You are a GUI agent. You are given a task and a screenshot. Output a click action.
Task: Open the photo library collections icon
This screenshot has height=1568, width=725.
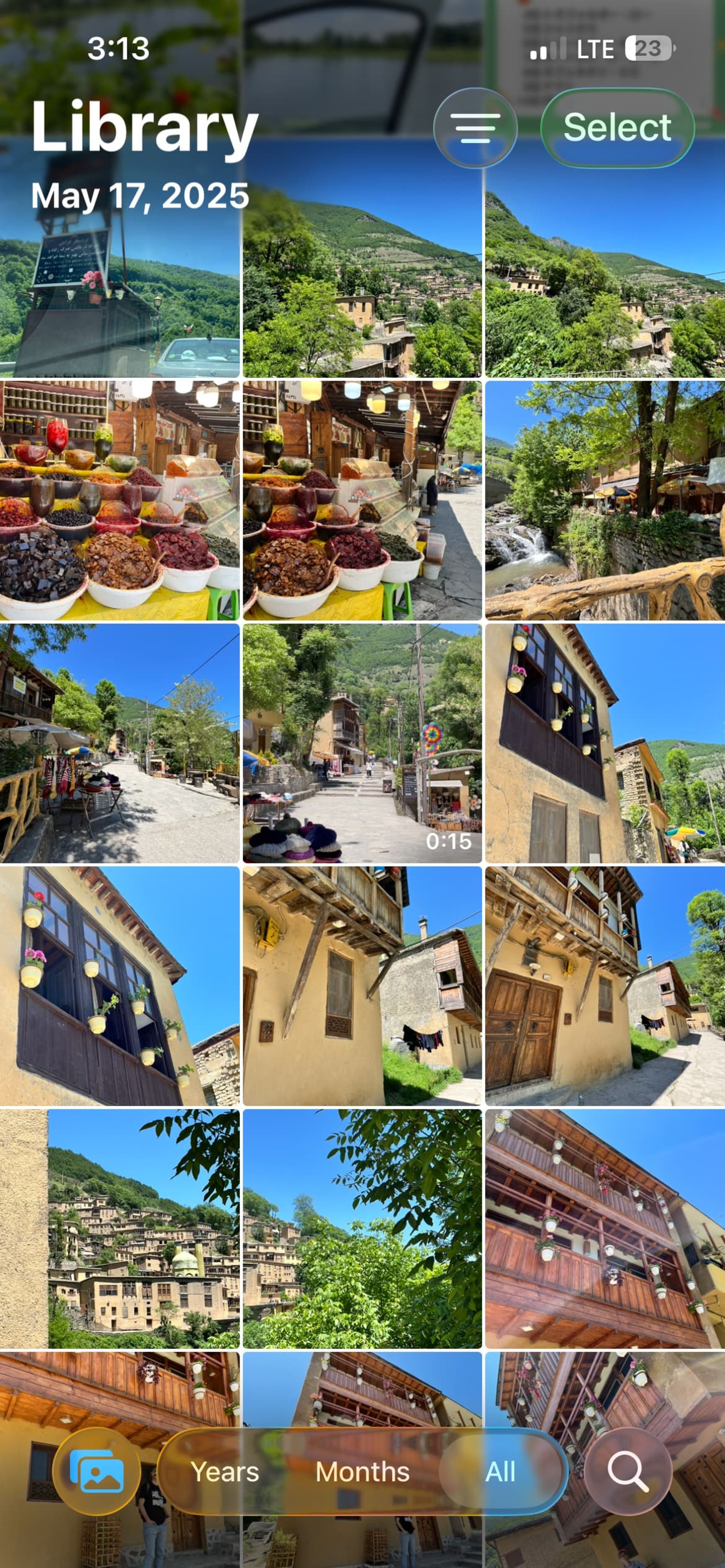pos(97,1472)
